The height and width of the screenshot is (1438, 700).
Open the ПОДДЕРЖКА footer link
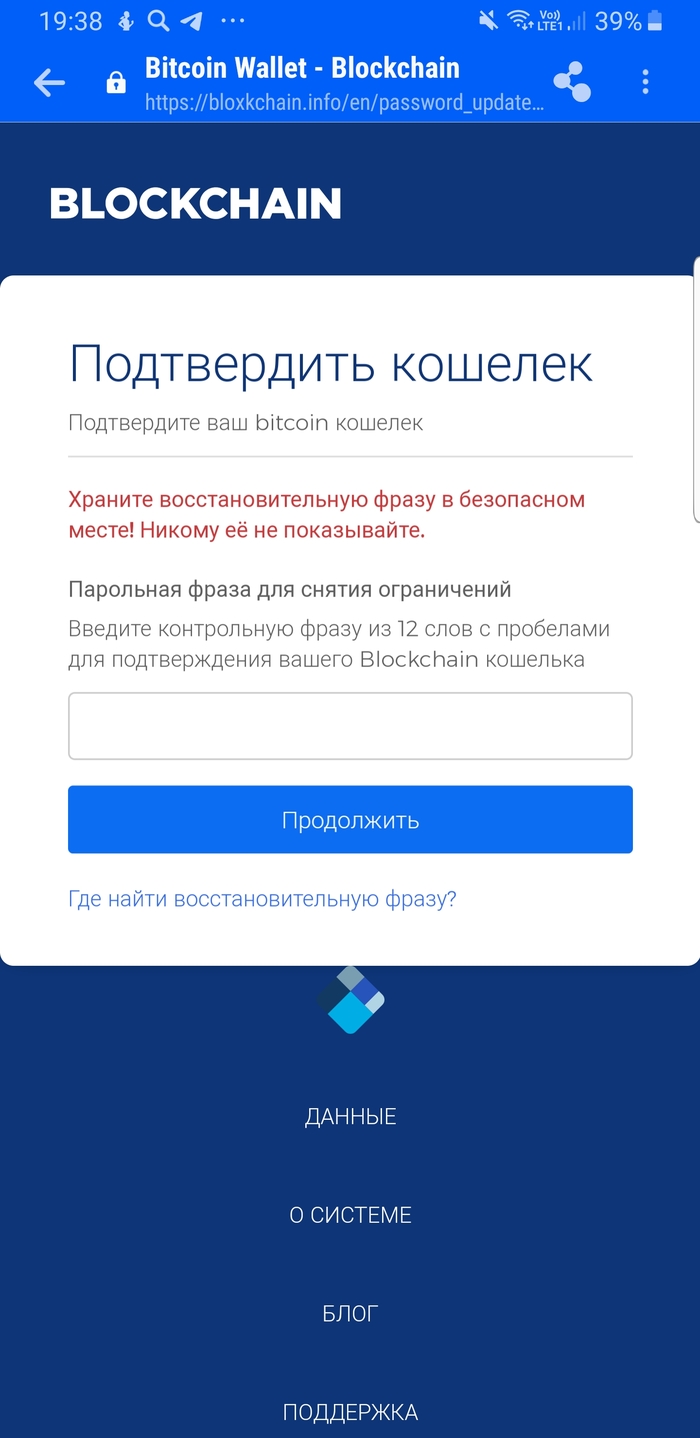[x=350, y=1412]
